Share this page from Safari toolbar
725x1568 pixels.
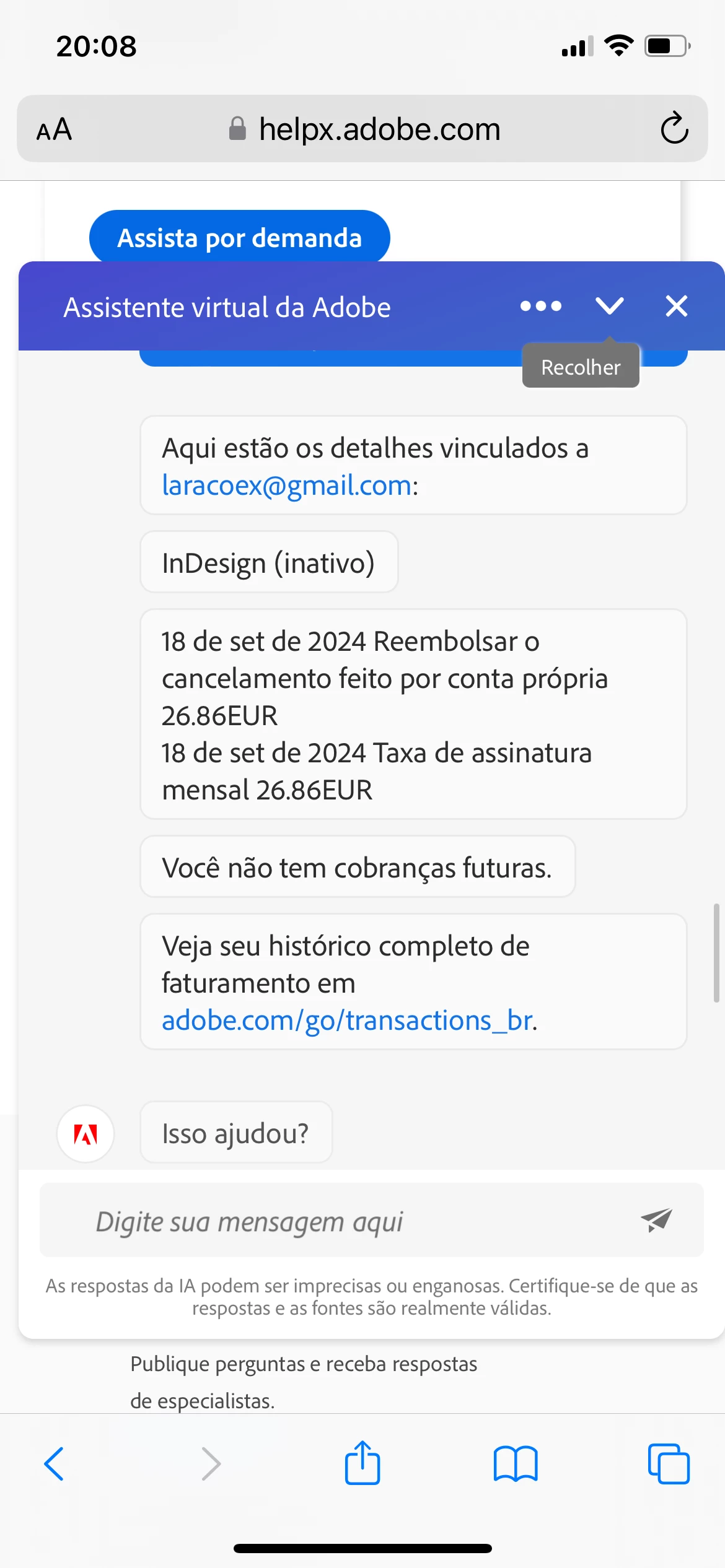[362, 1463]
